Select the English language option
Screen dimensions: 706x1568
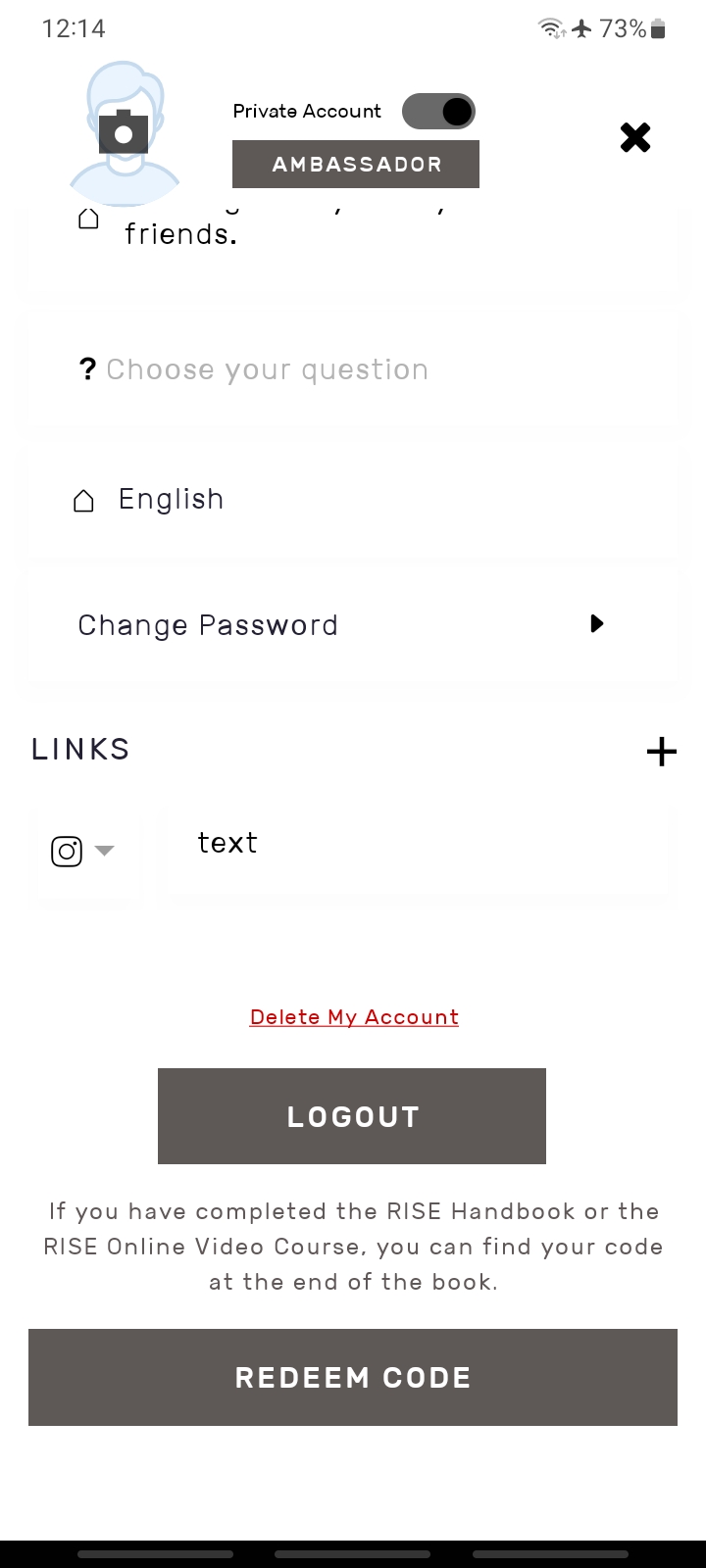click(170, 500)
